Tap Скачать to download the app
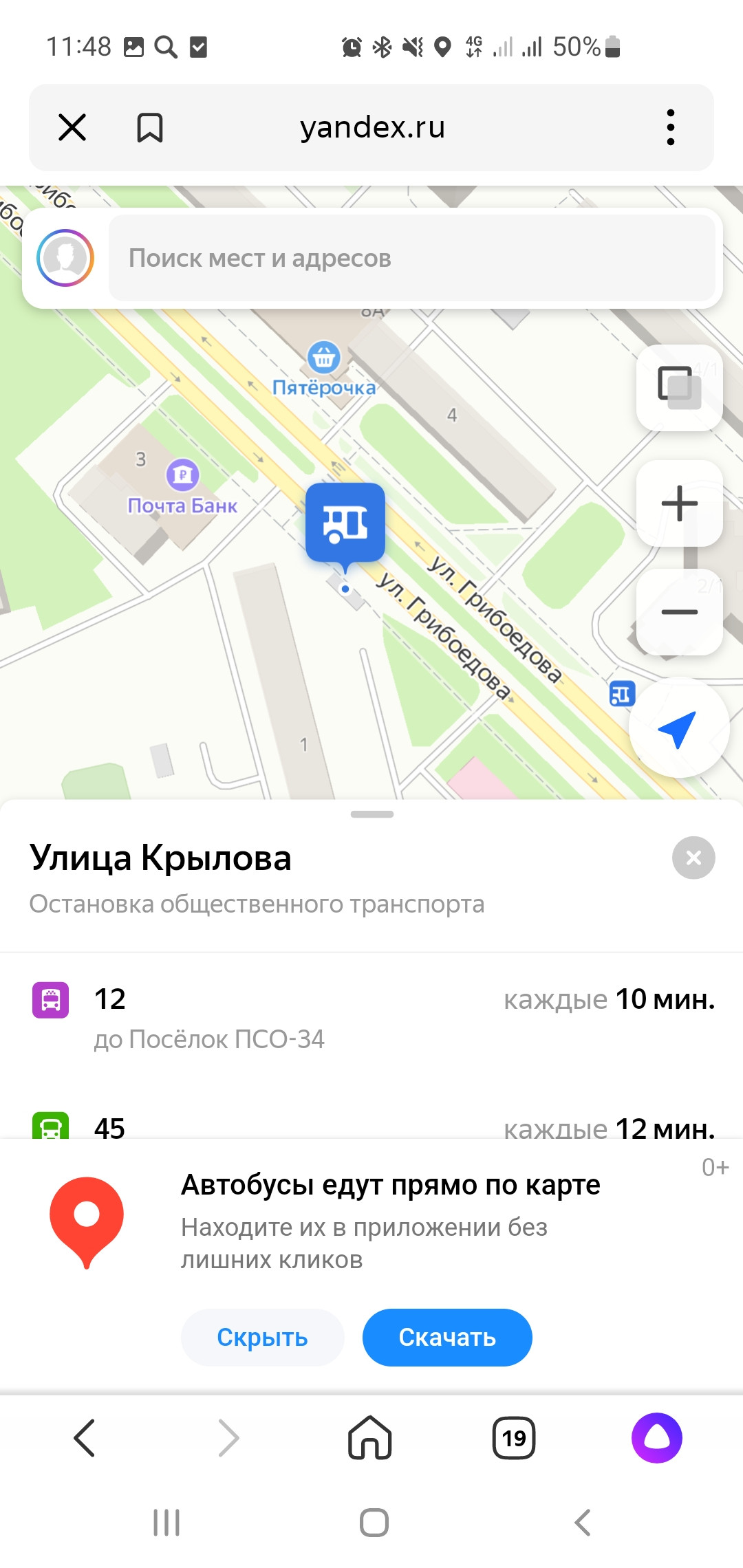 click(447, 1338)
